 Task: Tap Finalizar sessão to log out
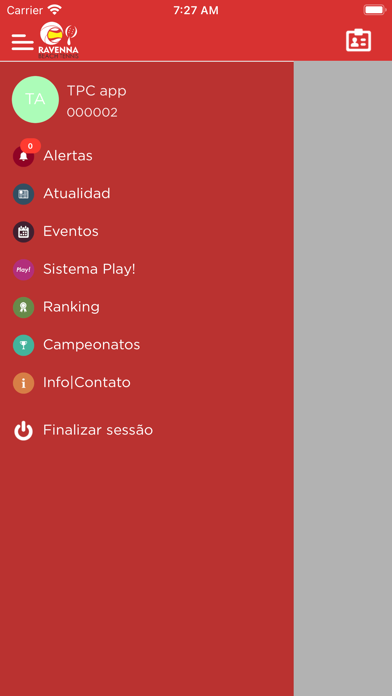tap(147, 430)
